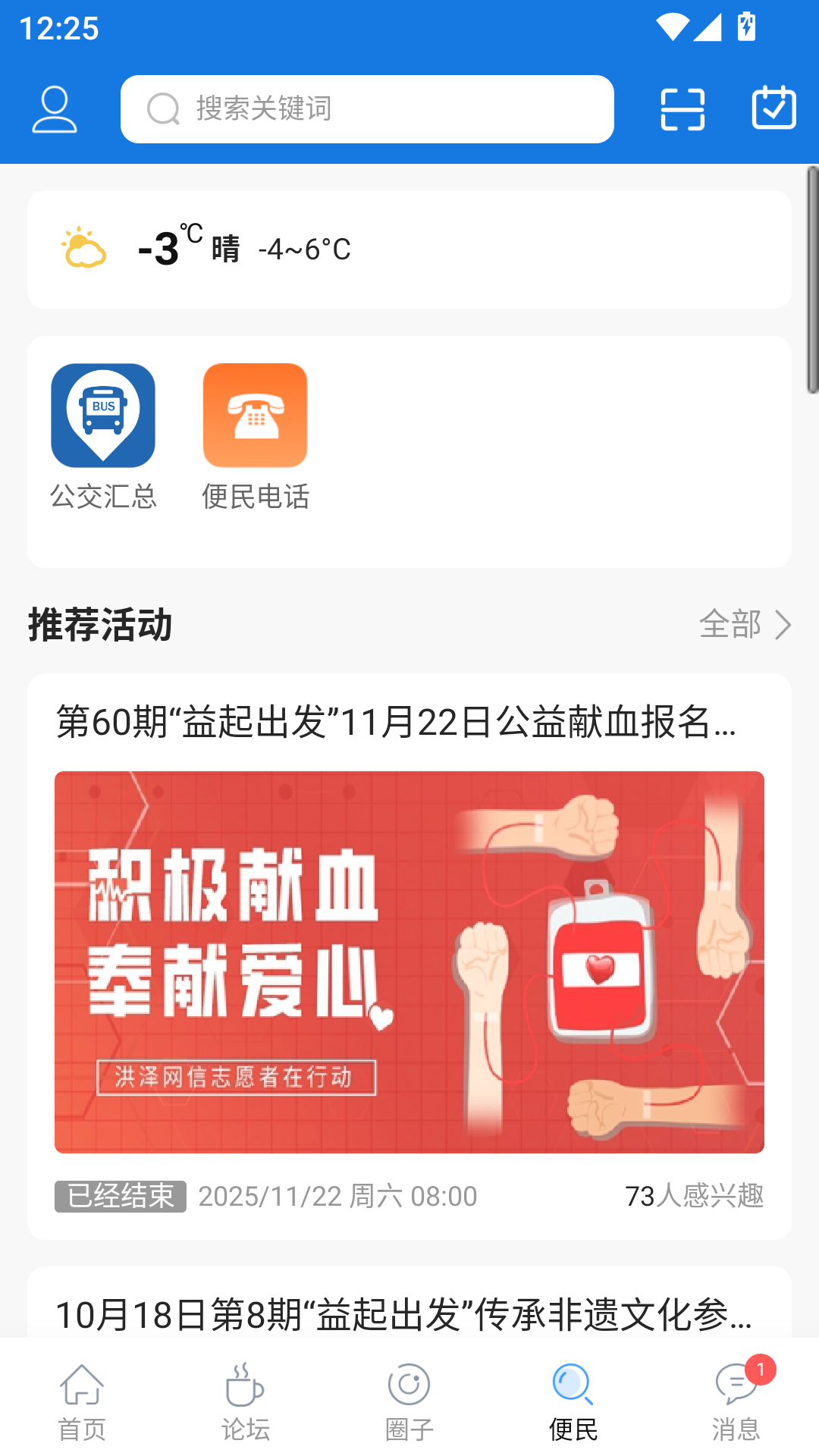
Task: Expand 全部 to view all activities
Action: coord(730,626)
